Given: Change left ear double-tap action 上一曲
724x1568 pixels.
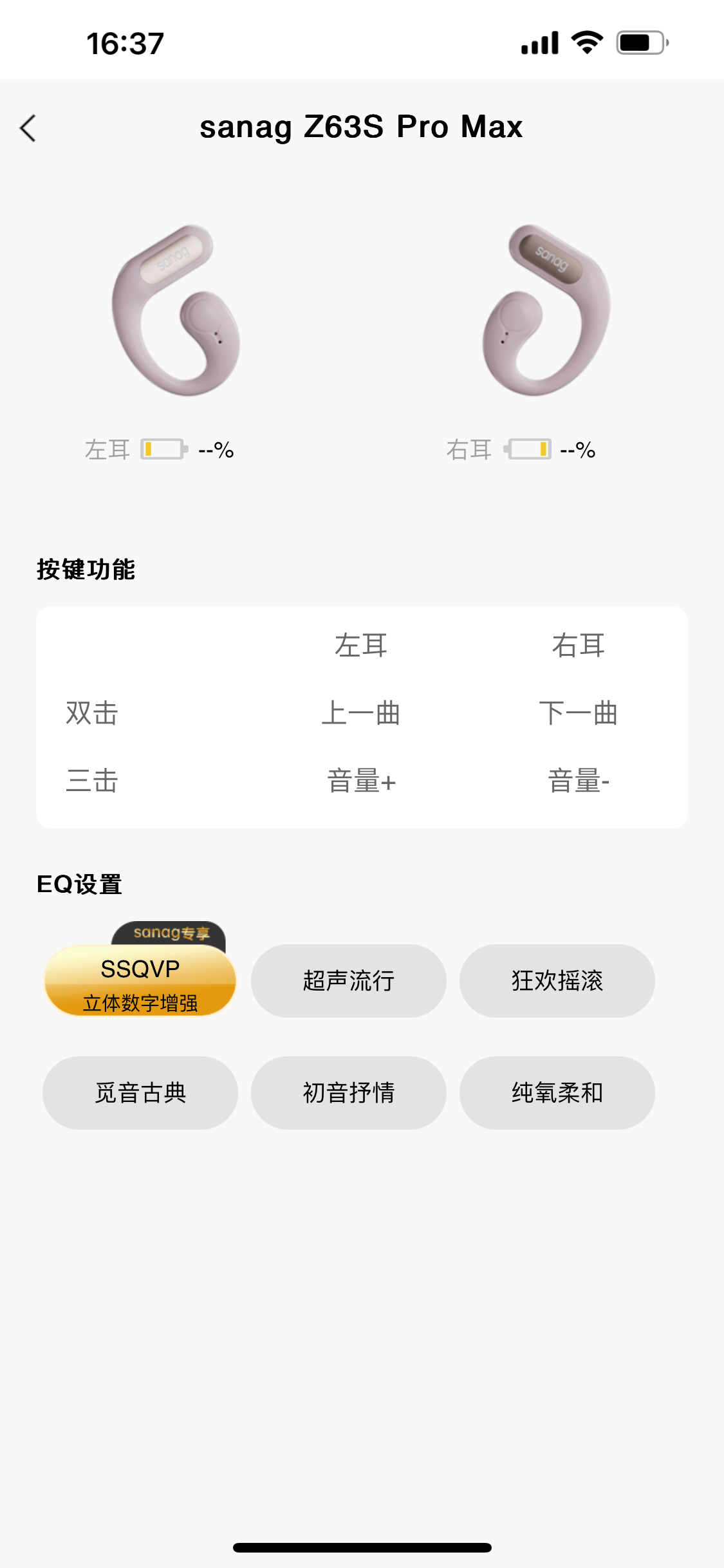Looking at the screenshot, I should pos(361,713).
